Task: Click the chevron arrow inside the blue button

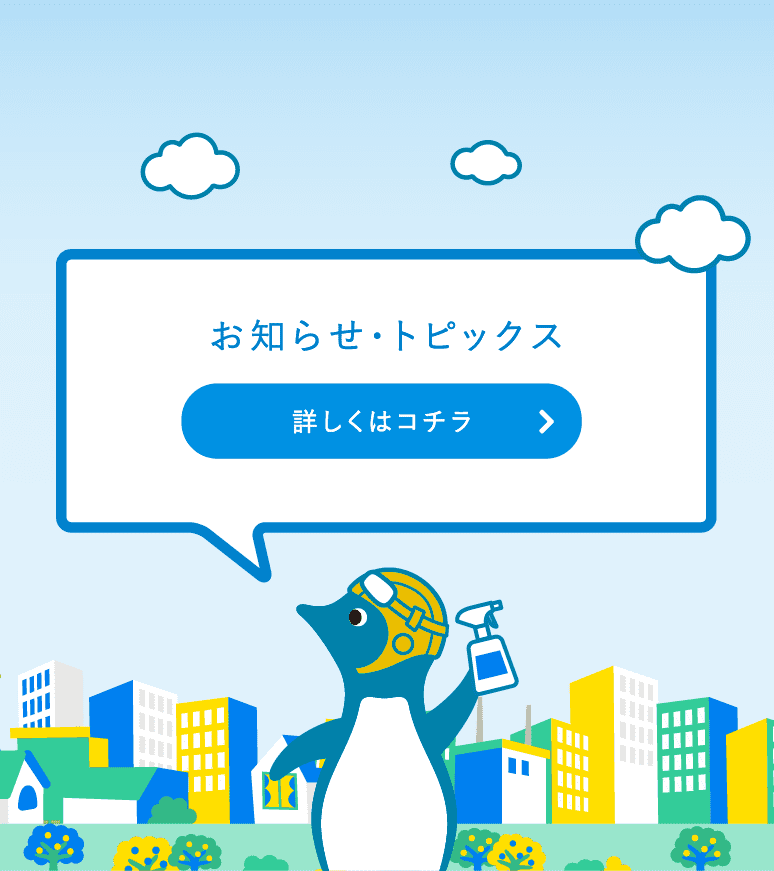Action: point(547,421)
